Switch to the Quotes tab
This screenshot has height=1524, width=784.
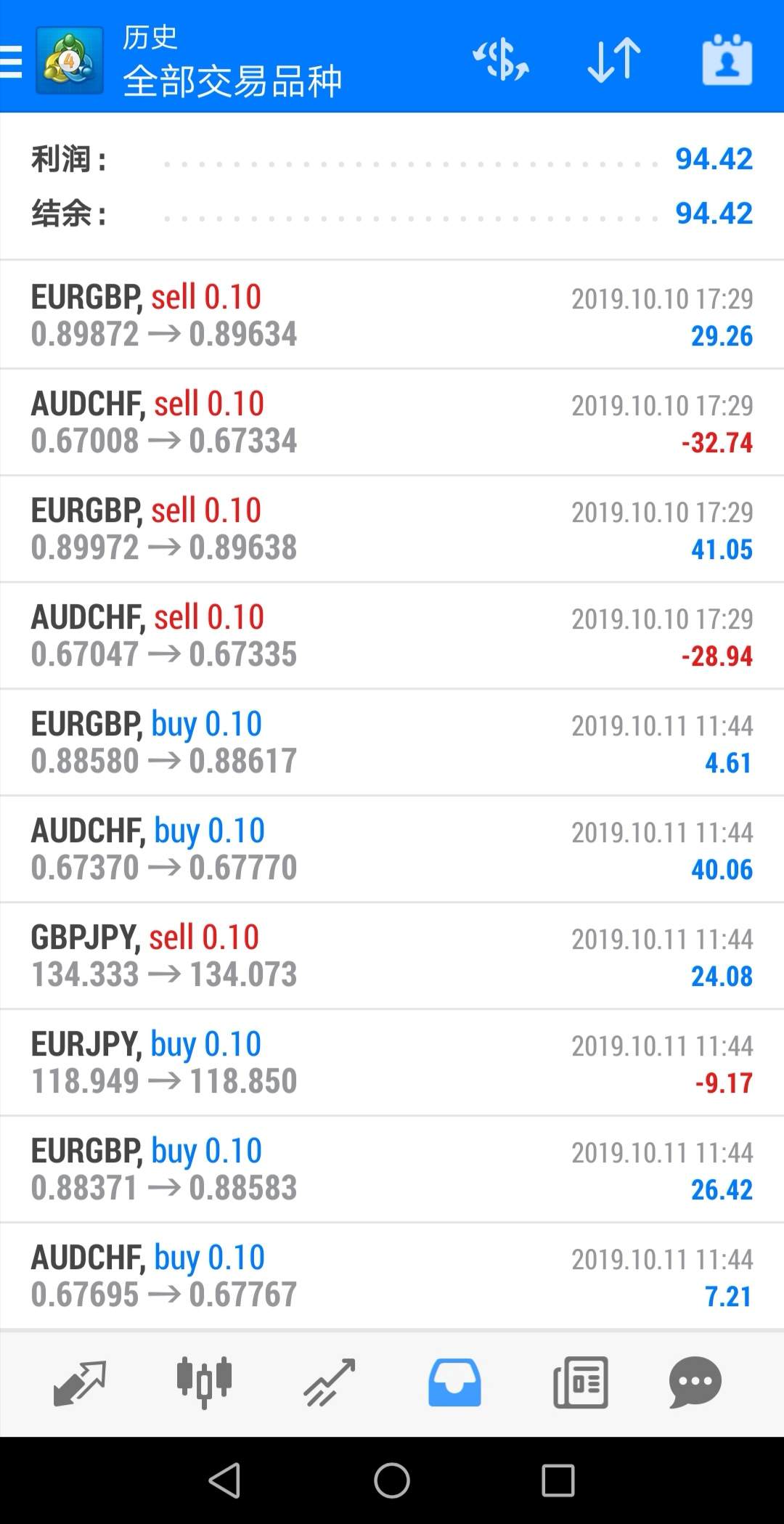pos(80,1382)
